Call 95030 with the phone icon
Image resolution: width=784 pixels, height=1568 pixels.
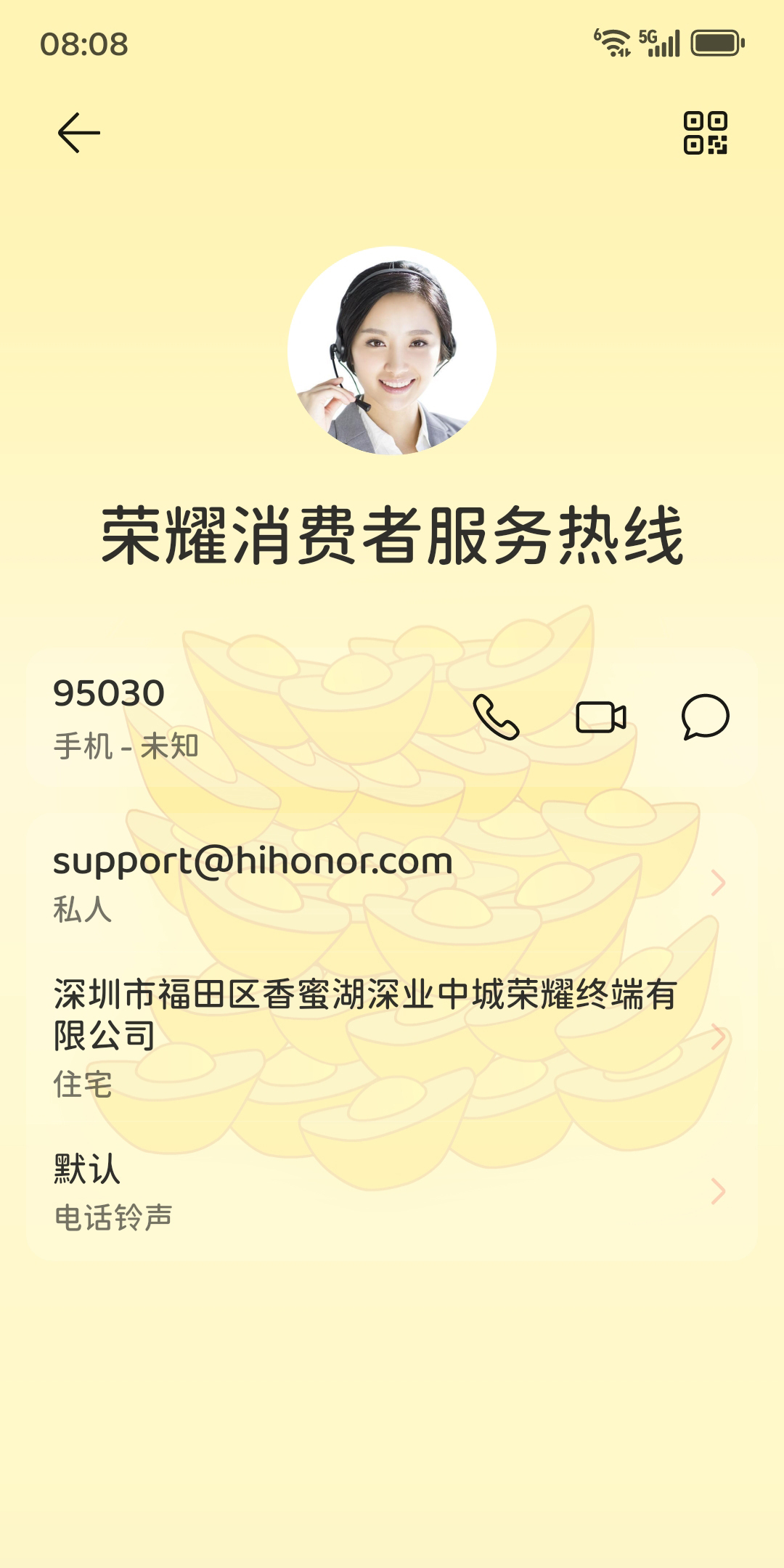pos(497,717)
